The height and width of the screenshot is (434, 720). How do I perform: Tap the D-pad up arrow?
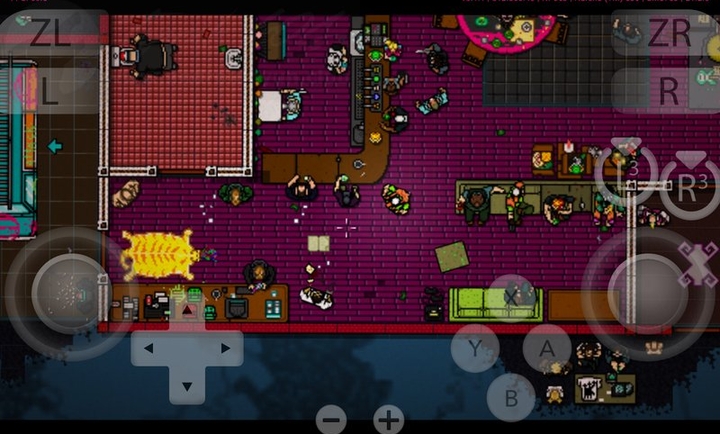(x=187, y=313)
